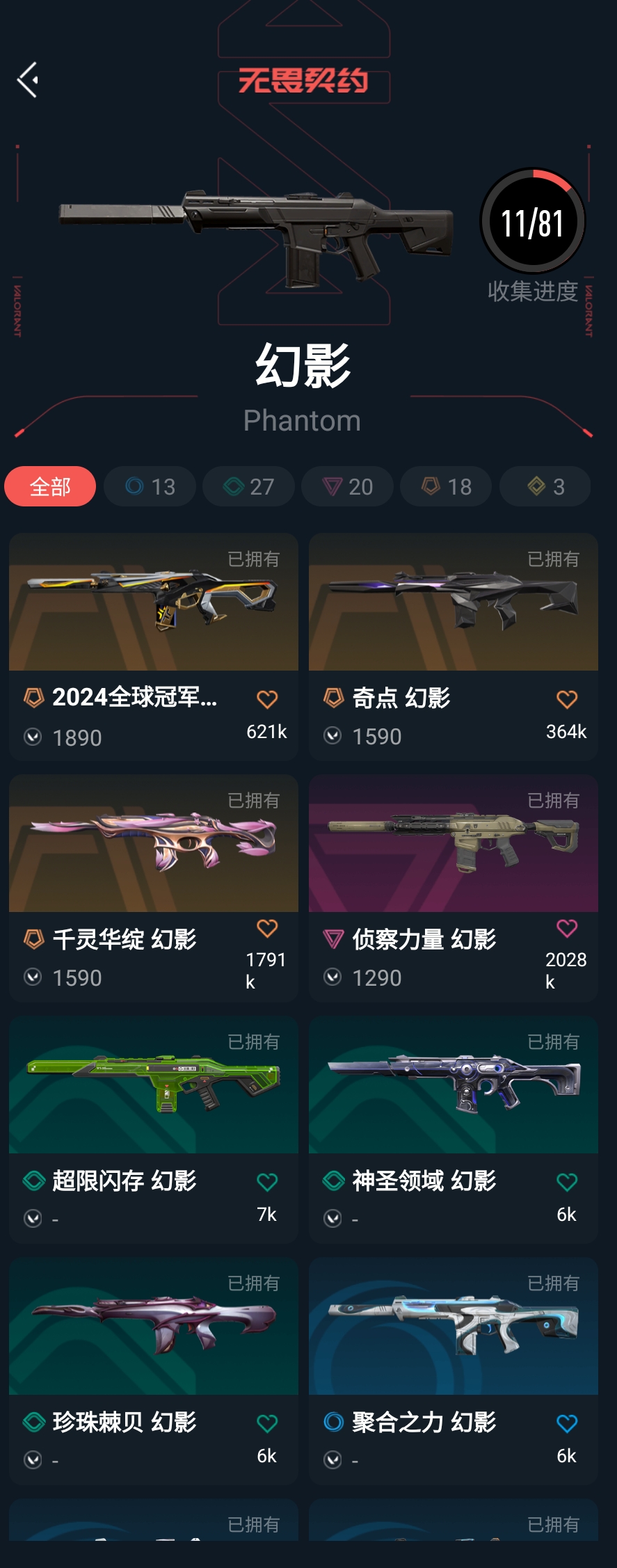Filter skins by the blue tier chip 13
617x1568 pixels.
point(150,486)
